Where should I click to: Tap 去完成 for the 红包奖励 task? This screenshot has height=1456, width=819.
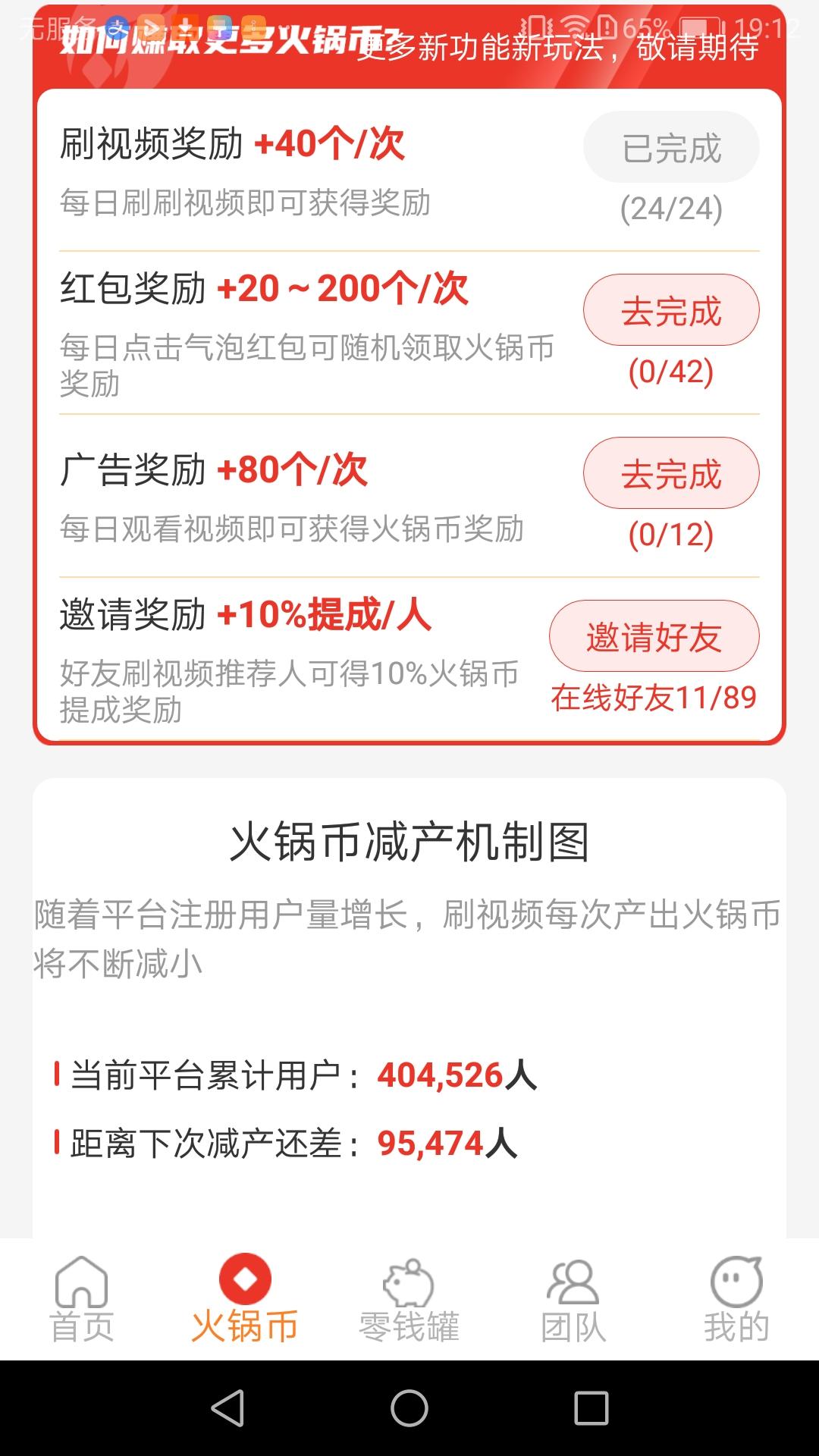point(671,310)
